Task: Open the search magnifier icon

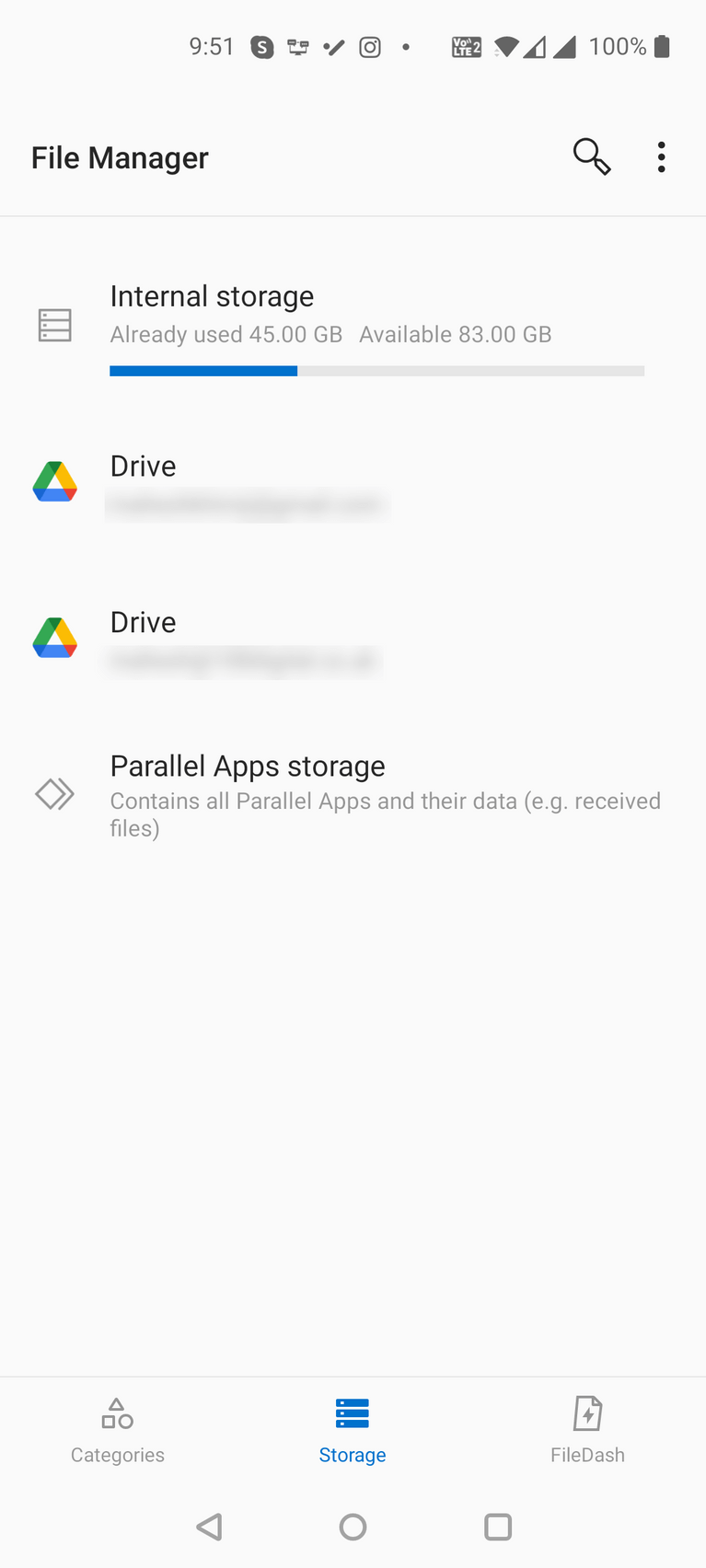Action: tap(591, 157)
